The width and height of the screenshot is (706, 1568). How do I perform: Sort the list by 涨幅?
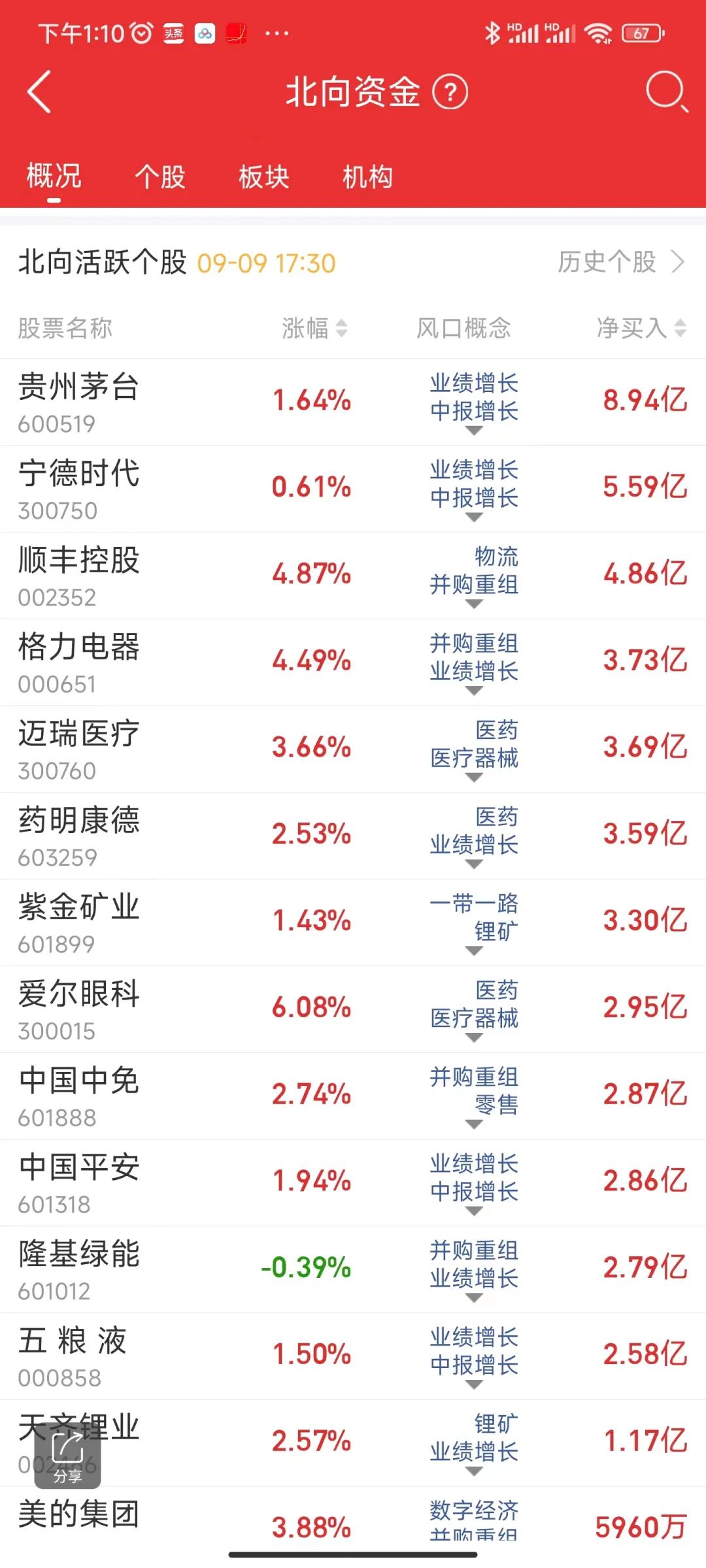coord(315,328)
